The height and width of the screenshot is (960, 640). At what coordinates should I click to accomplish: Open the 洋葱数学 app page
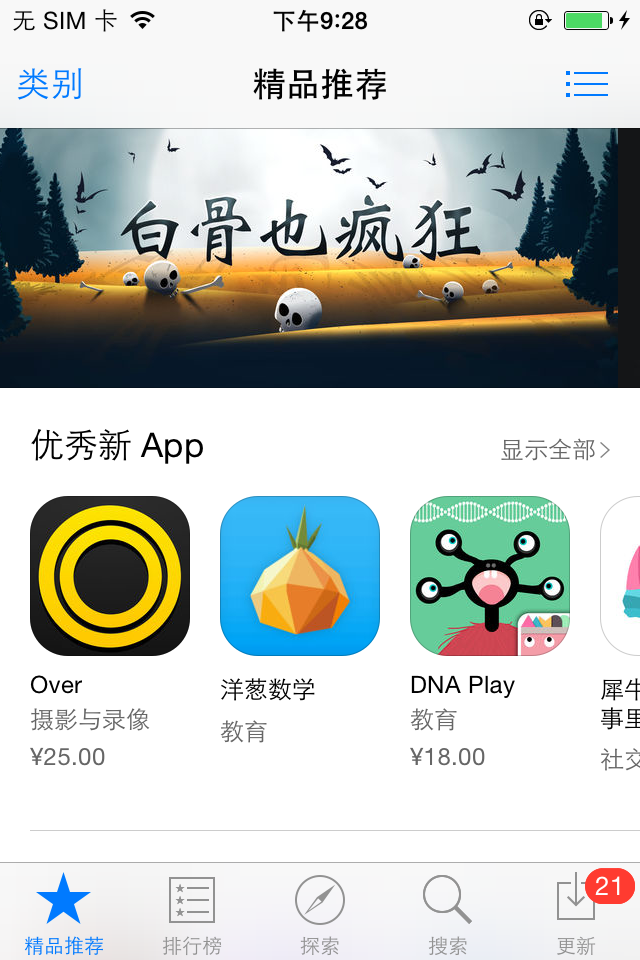click(300, 576)
